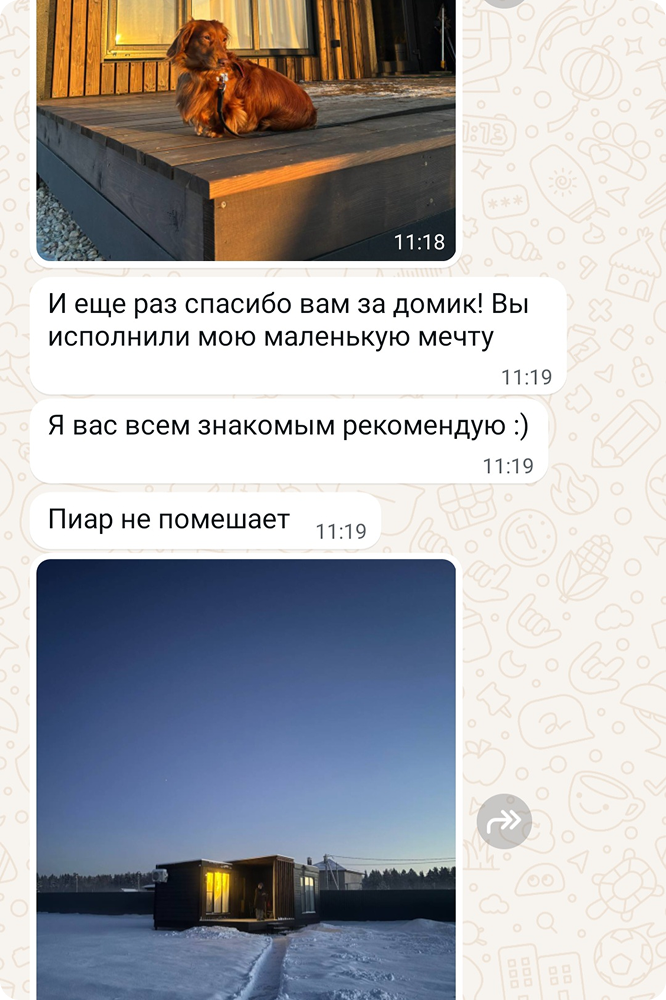Viewport: 666px width, 1000px height.
Task: Open the photo of the house at dusk
Action: [245, 780]
